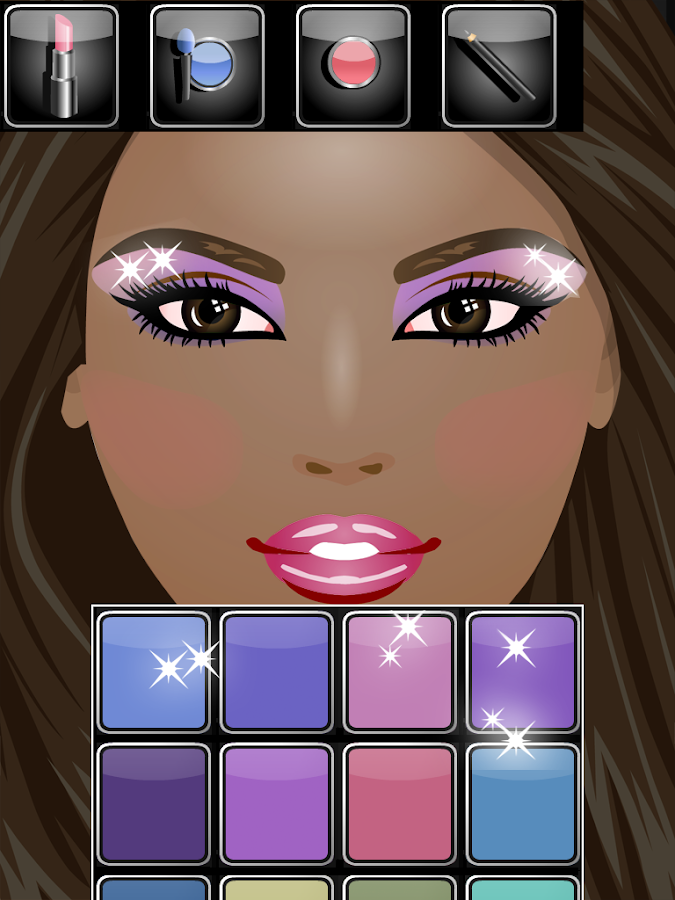Choose the sparkly violet purple swatch
The image size is (675, 900).
pos(522,672)
